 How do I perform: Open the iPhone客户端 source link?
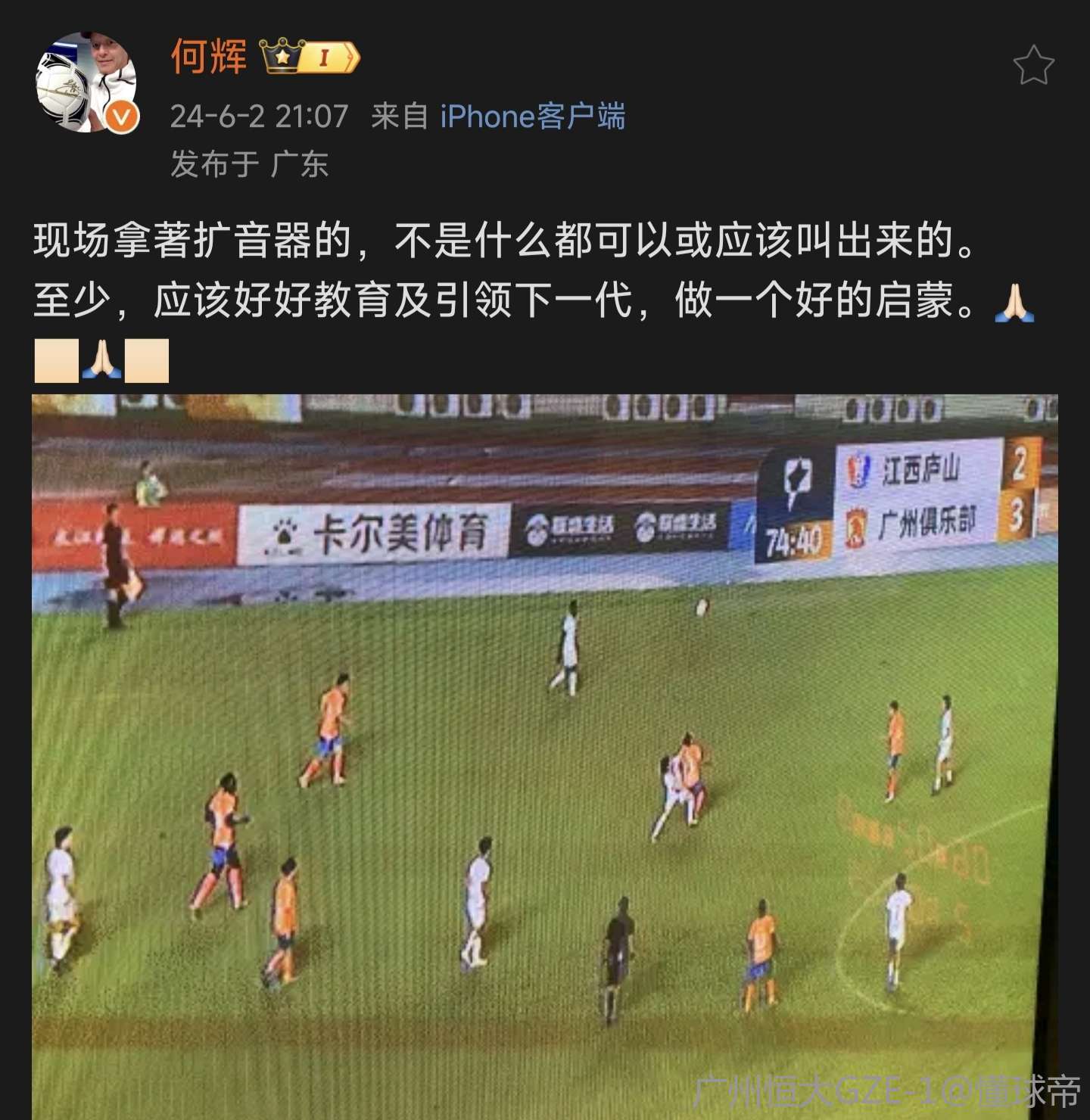(532, 117)
